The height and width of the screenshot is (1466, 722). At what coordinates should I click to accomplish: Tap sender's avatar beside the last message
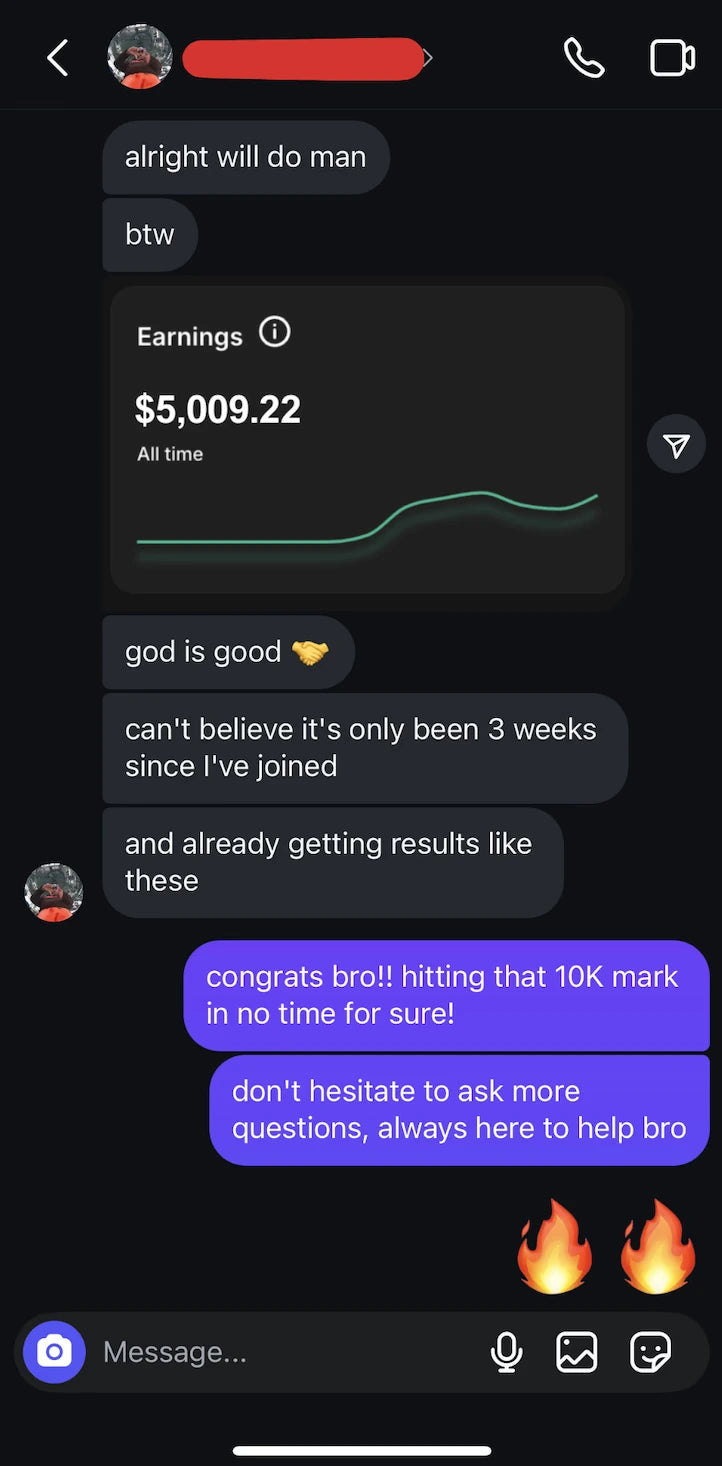(54, 892)
